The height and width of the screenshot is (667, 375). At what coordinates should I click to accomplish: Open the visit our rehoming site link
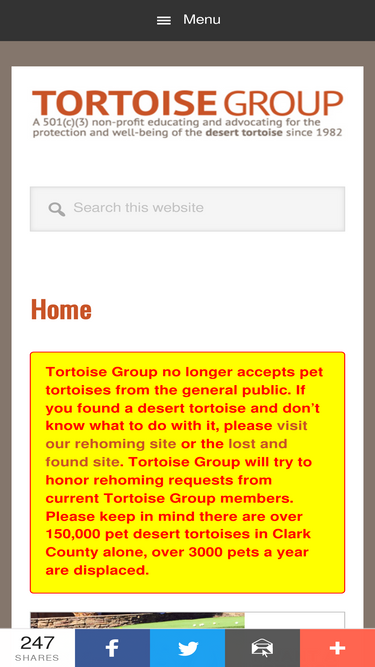coord(176,435)
